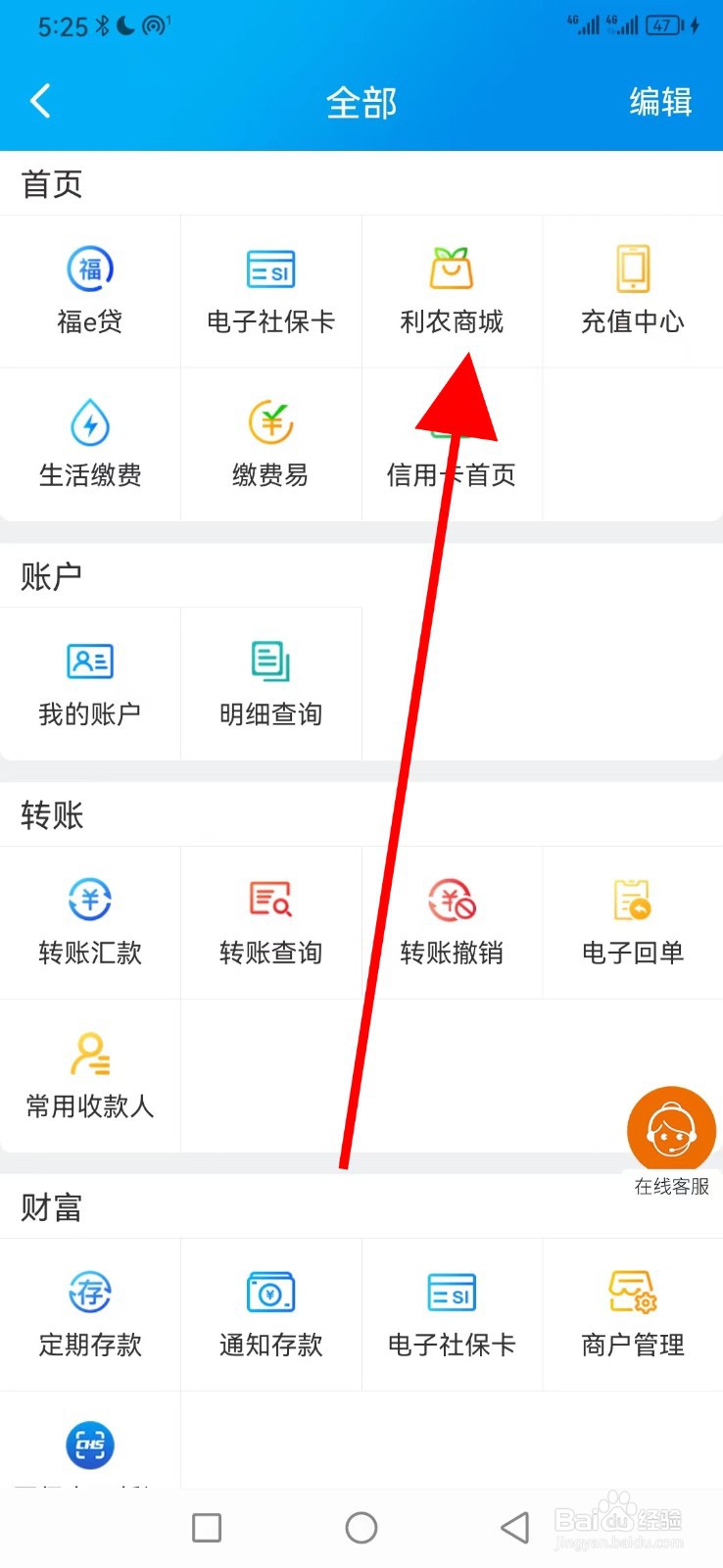Go back using the left arrow
The height and width of the screenshot is (1568, 723).
(40, 101)
